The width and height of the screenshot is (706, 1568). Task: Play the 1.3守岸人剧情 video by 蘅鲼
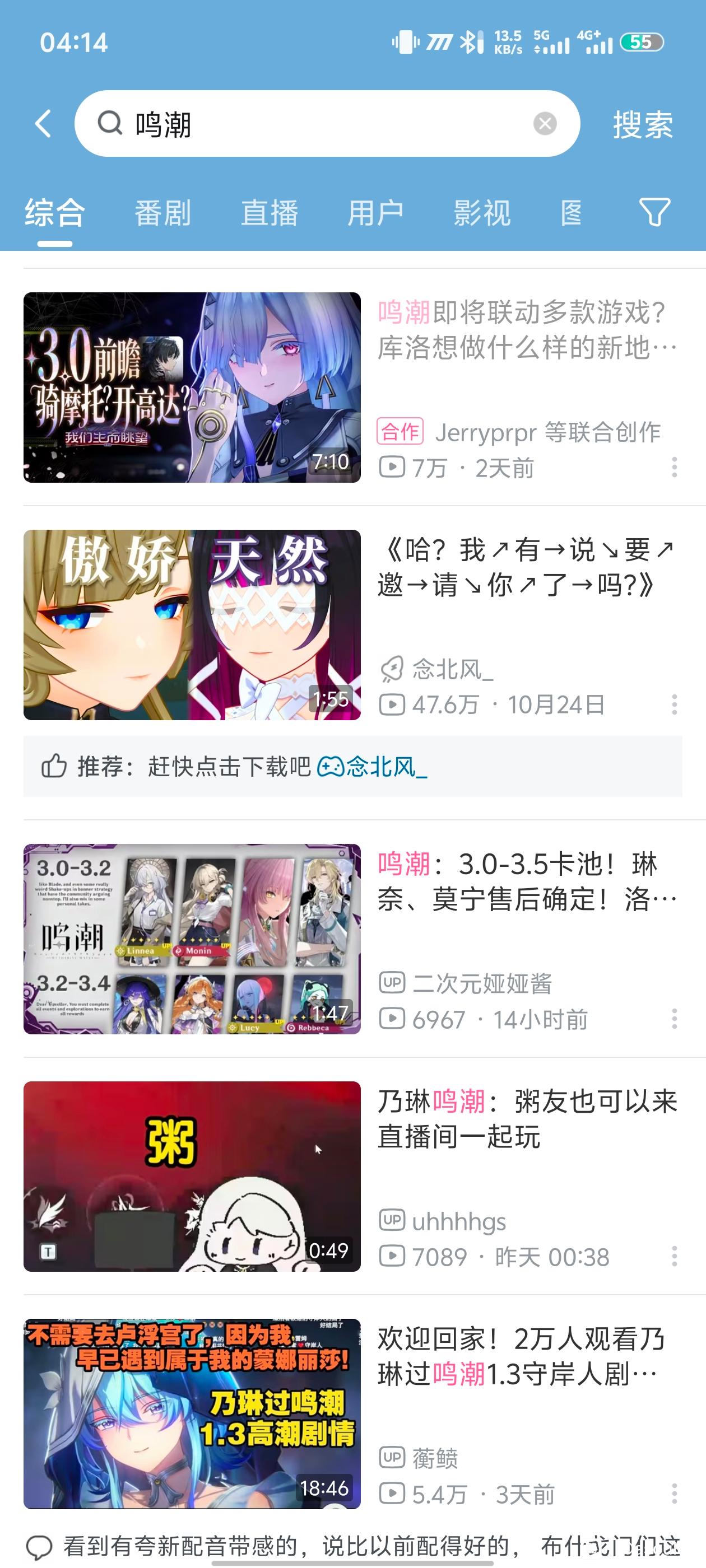[192, 1413]
